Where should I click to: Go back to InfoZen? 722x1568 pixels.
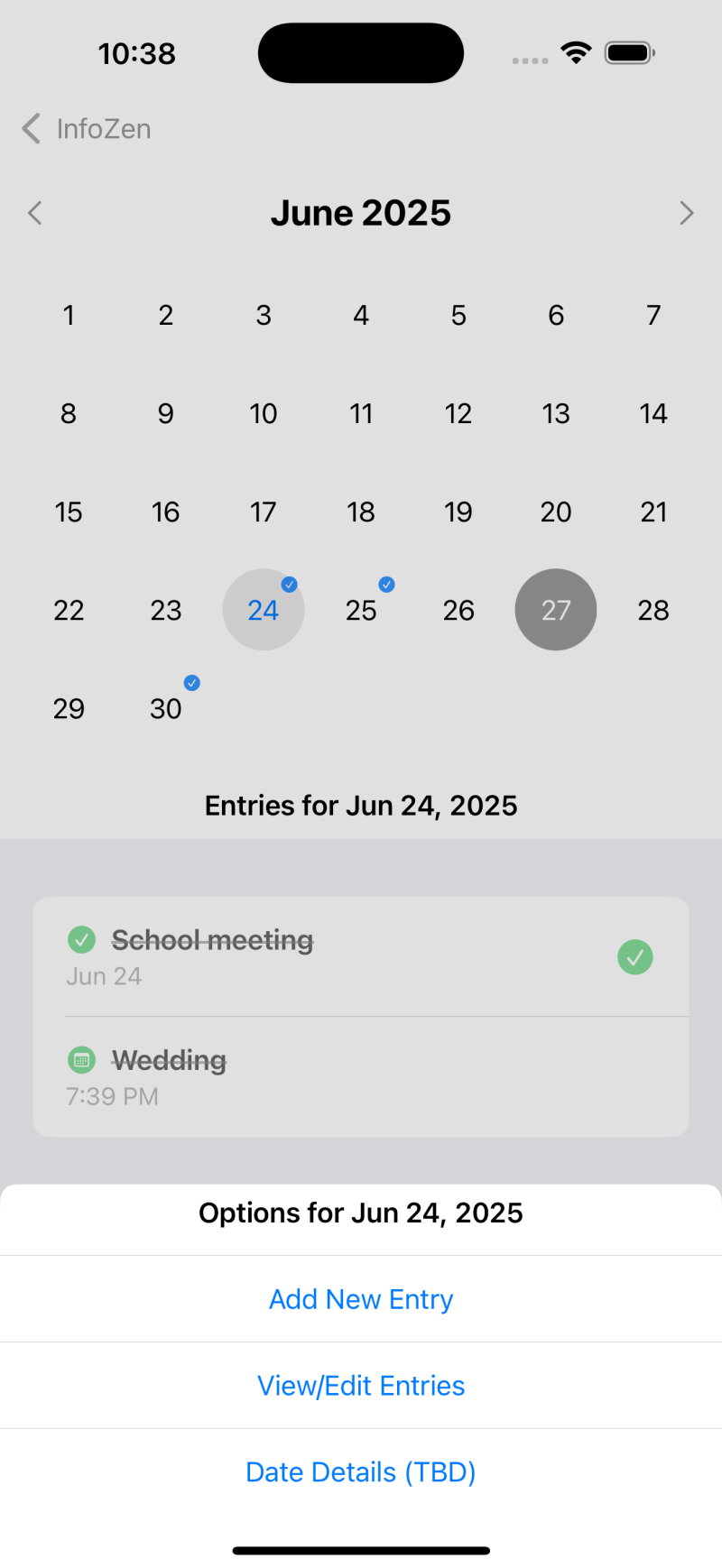(87, 129)
